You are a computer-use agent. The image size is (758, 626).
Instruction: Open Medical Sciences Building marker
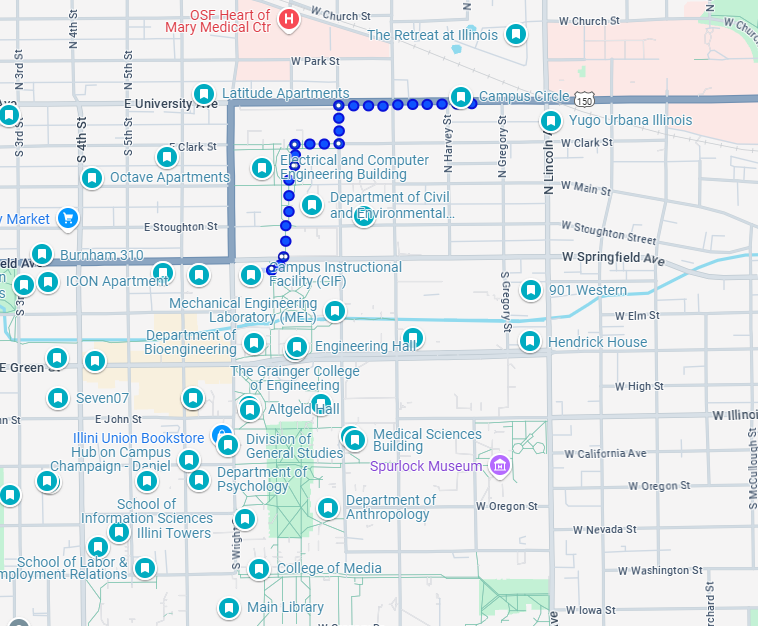(355, 440)
